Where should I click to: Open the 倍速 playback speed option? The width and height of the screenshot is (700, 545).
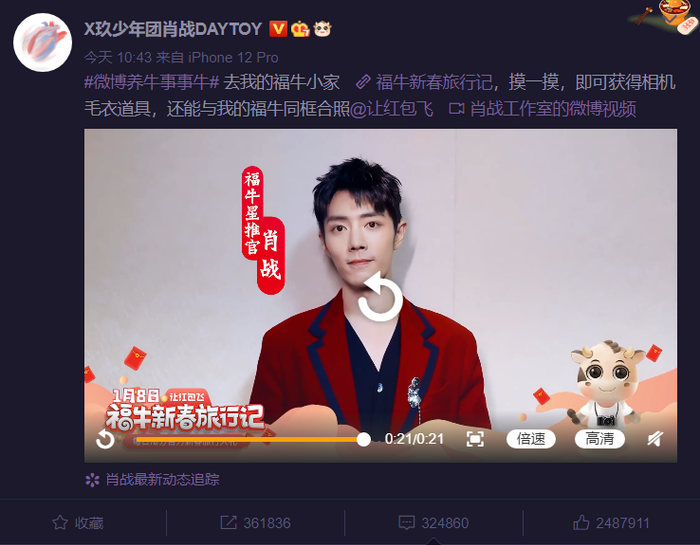[531, 439]
